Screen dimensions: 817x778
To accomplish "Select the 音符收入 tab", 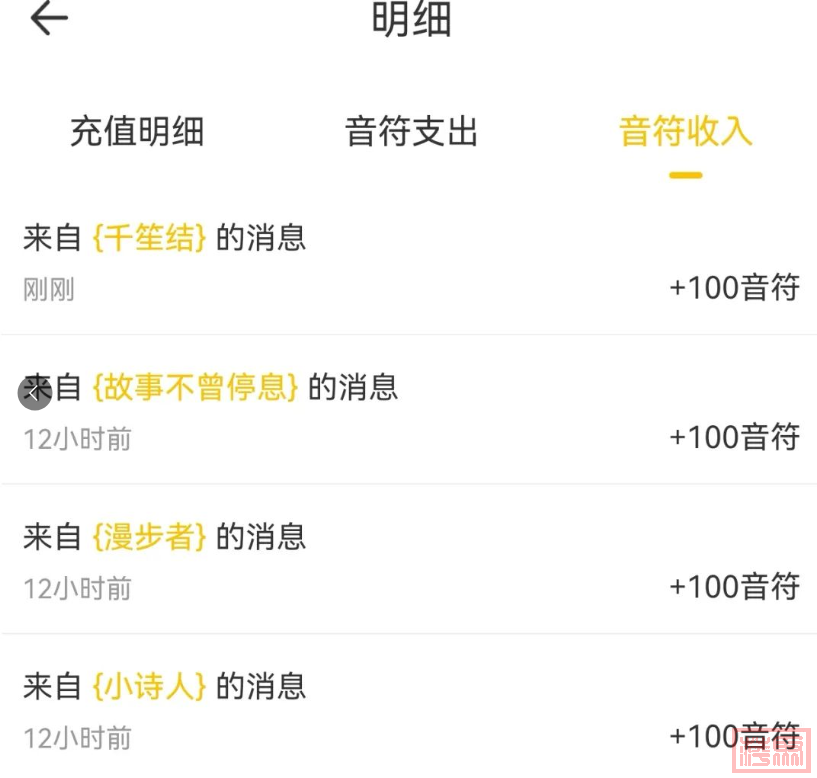I will coord(685,132).
